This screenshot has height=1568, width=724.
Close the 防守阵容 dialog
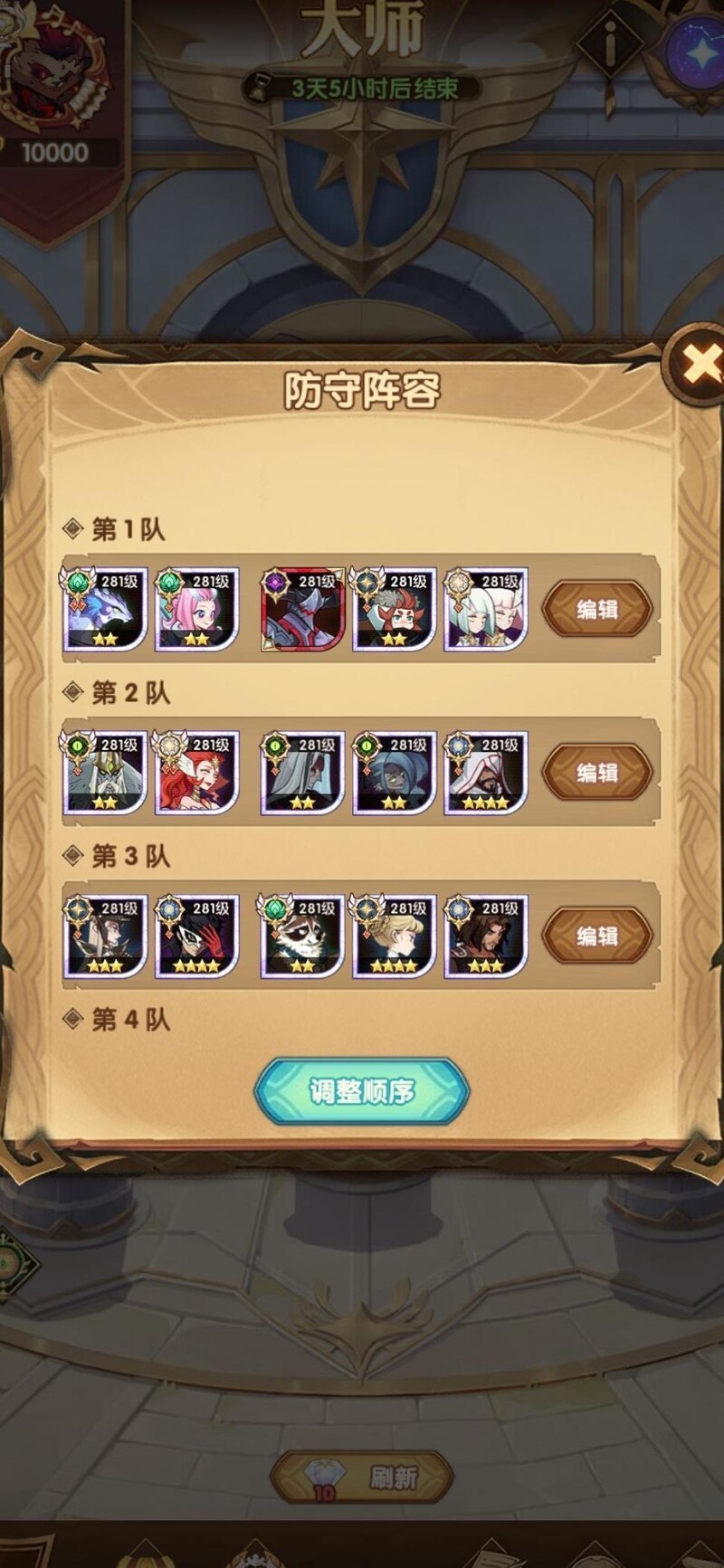tap(699, 365)
